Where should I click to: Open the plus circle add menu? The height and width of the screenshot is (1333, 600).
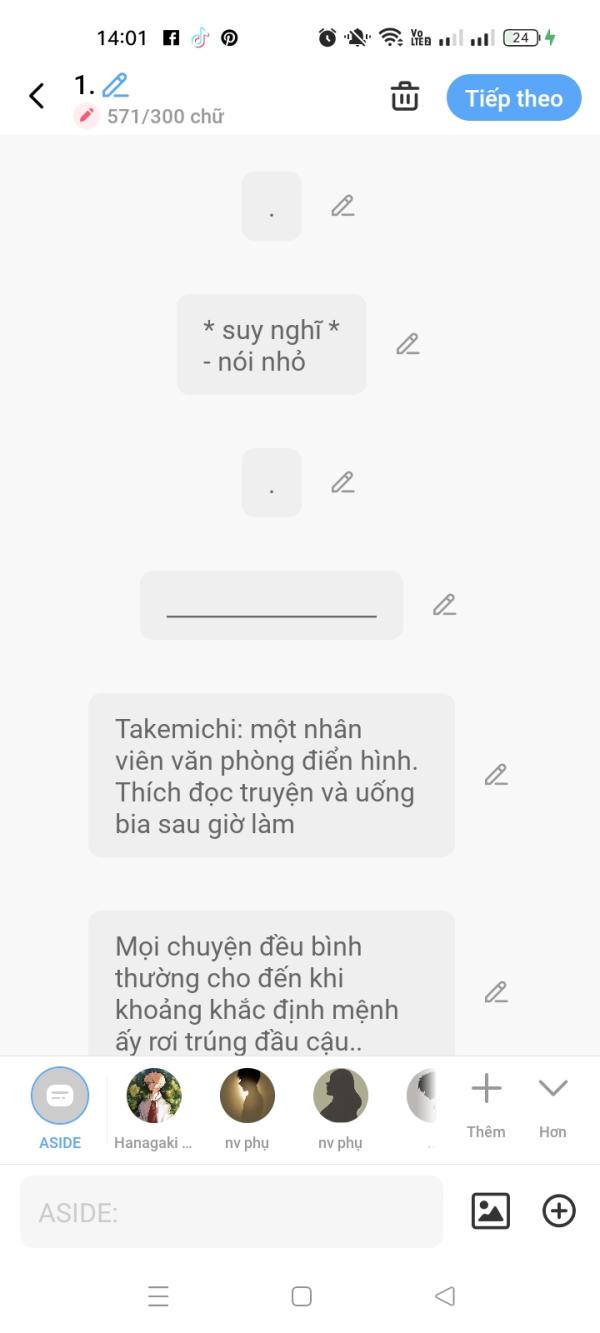click(558, 1211)
